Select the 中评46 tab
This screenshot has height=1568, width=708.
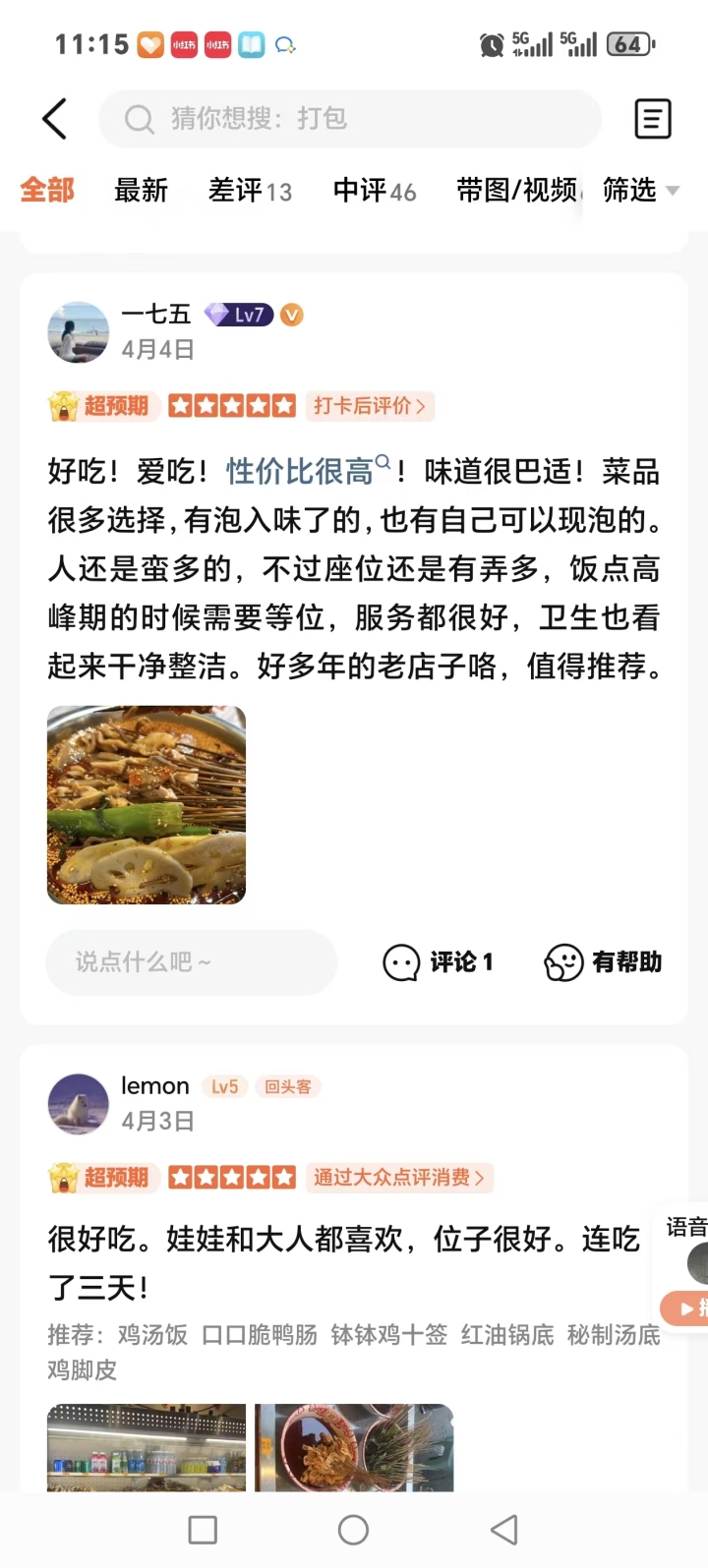(374, 192)
